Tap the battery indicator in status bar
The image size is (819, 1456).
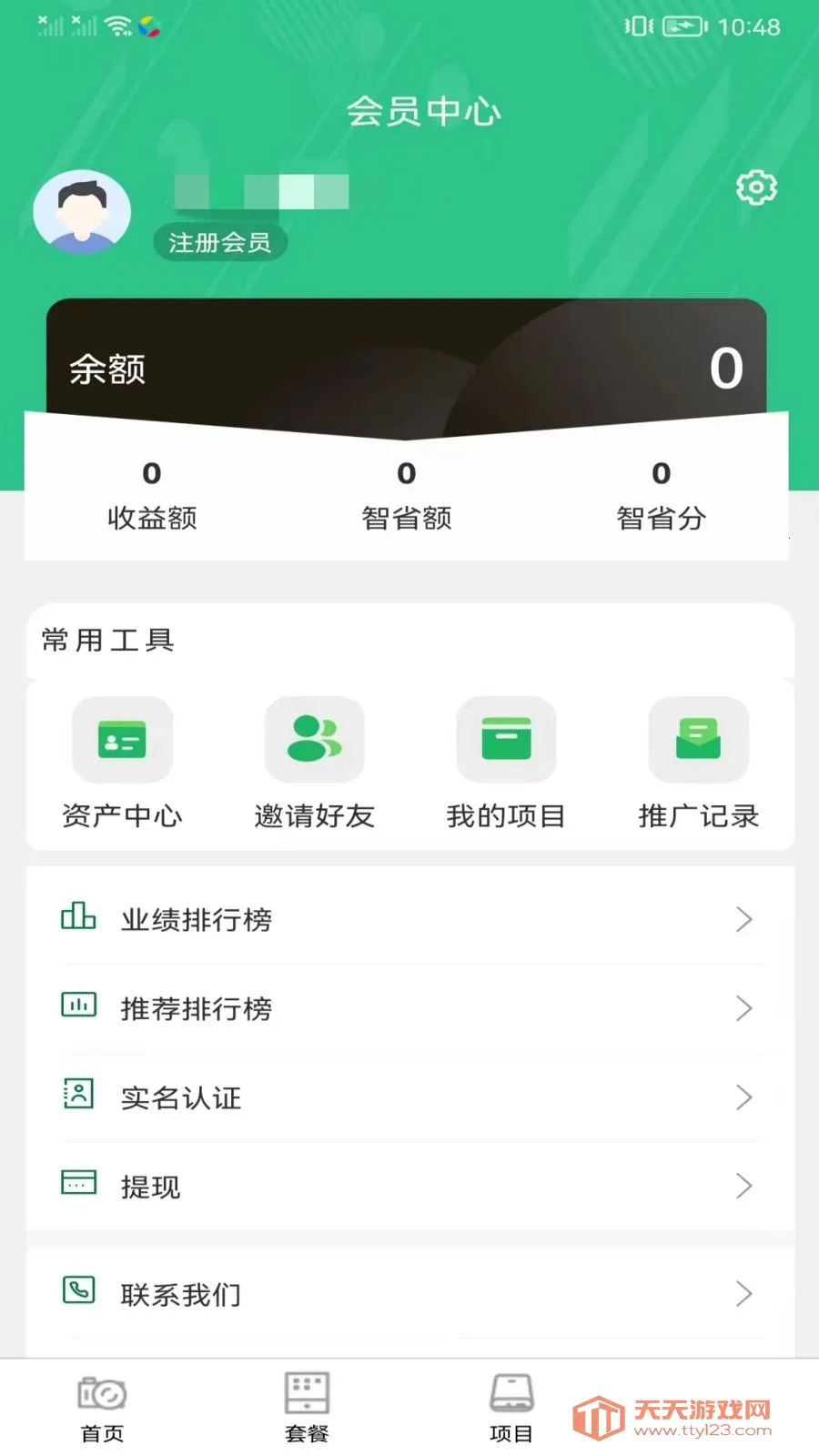[684, 26]
